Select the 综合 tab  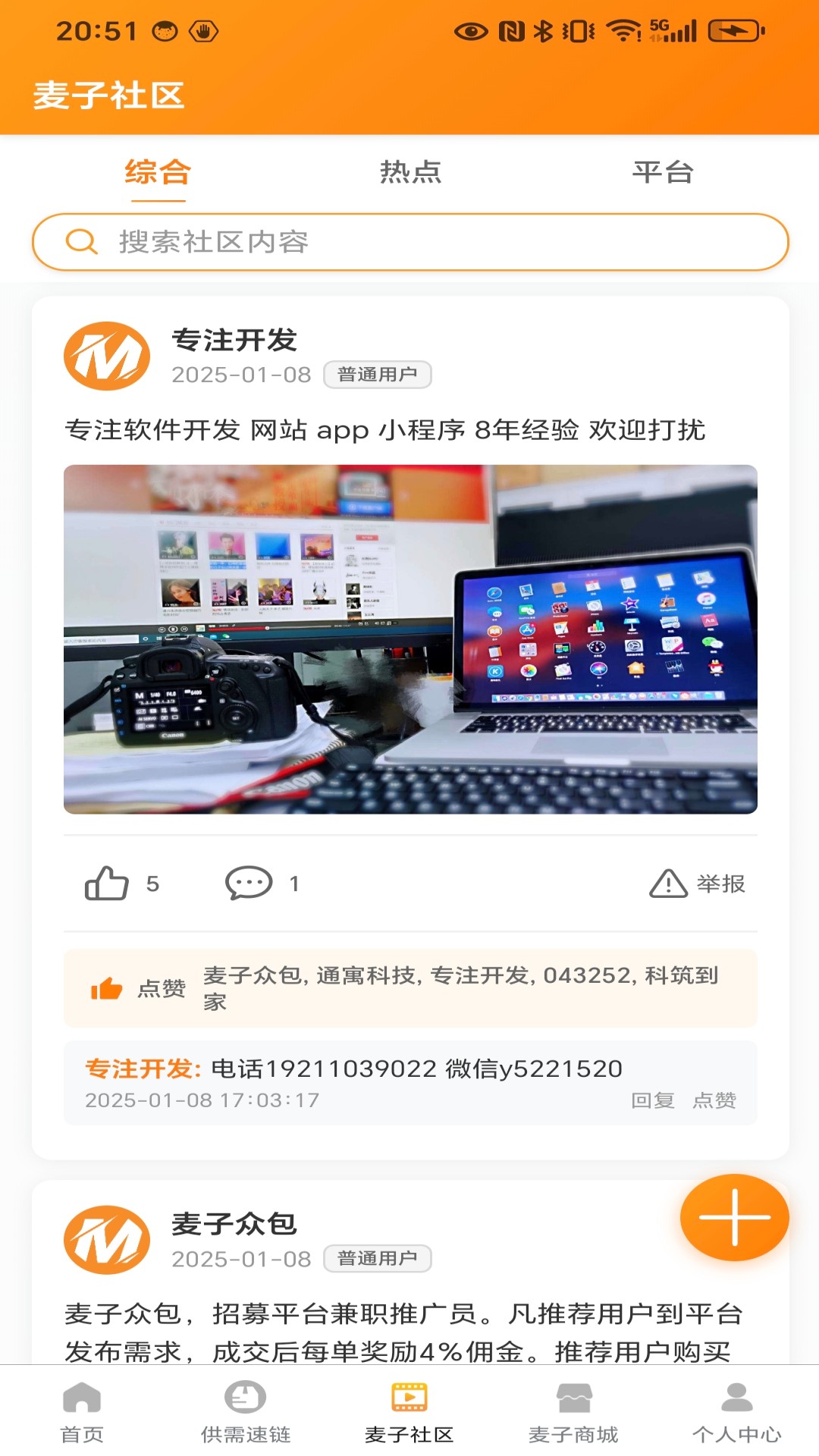click(x=155, y=173)
